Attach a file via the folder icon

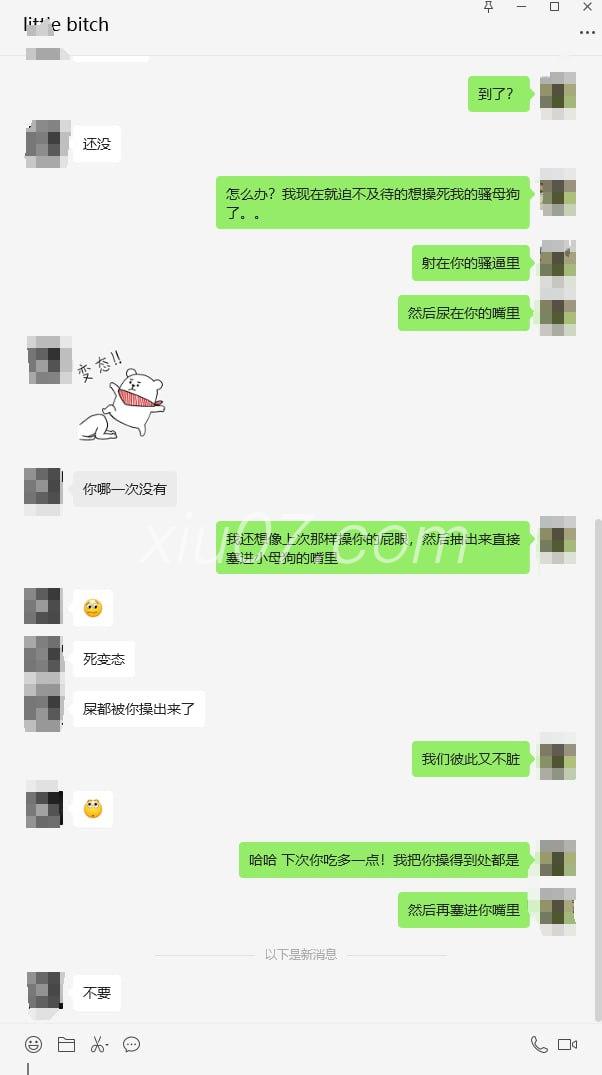[66, 1045]
